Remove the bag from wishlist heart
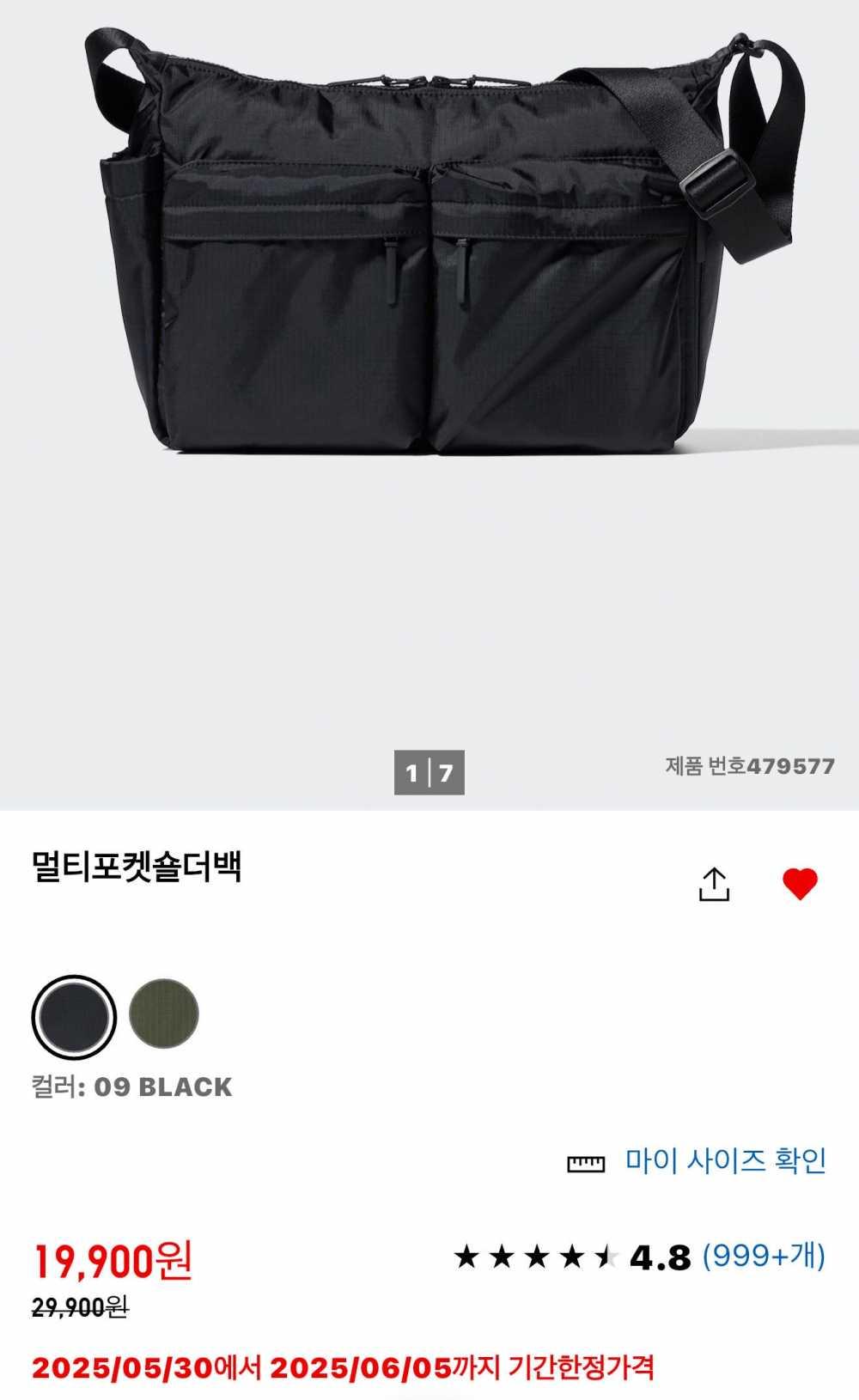The width and height of the screenshot is (859, 1400). (x=800, y=884)
